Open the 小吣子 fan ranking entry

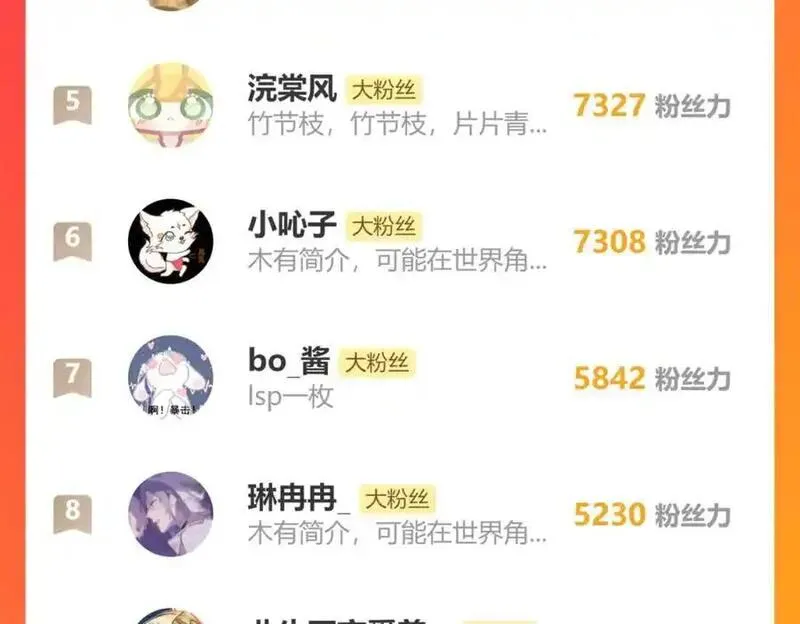coord(399,241)
